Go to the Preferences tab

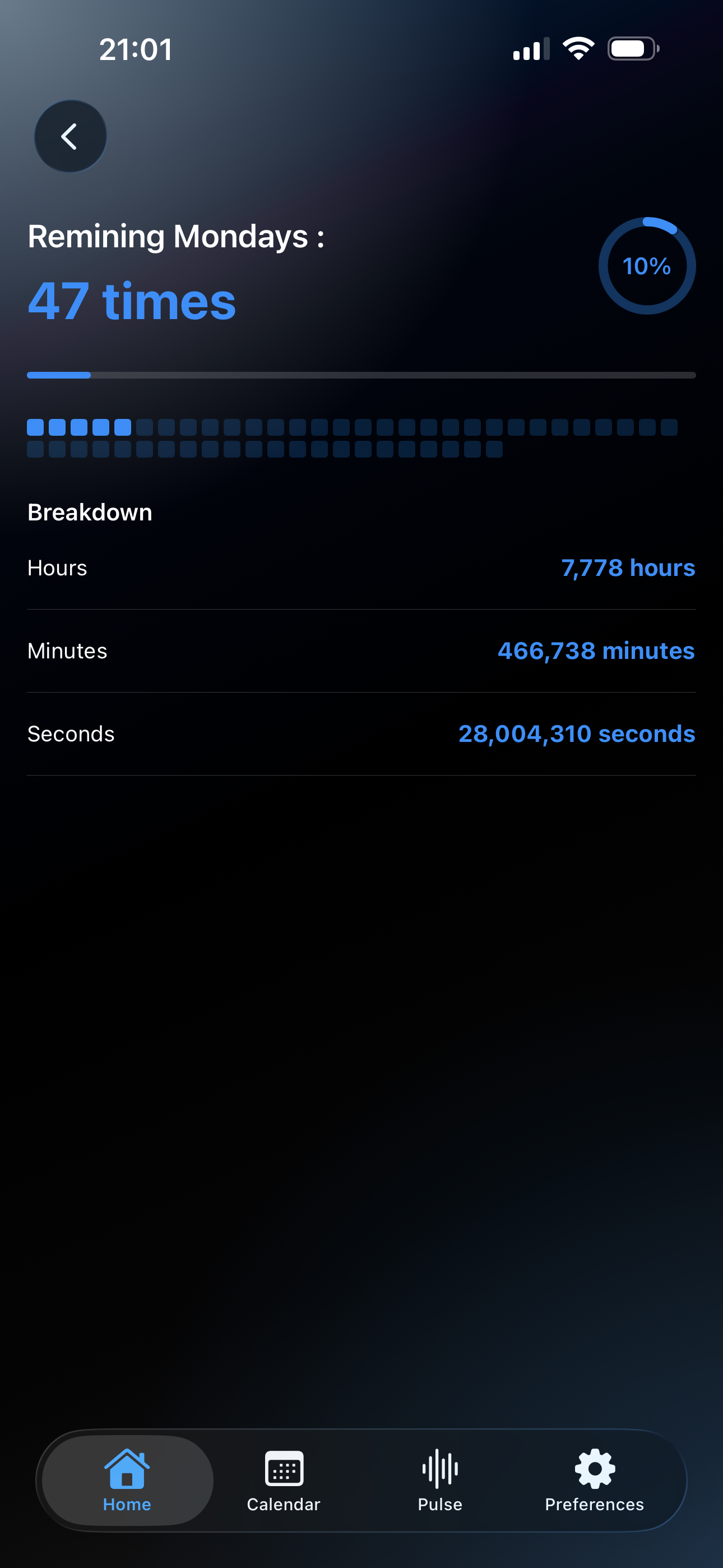pyautogui.click(x=595, y=1481)
